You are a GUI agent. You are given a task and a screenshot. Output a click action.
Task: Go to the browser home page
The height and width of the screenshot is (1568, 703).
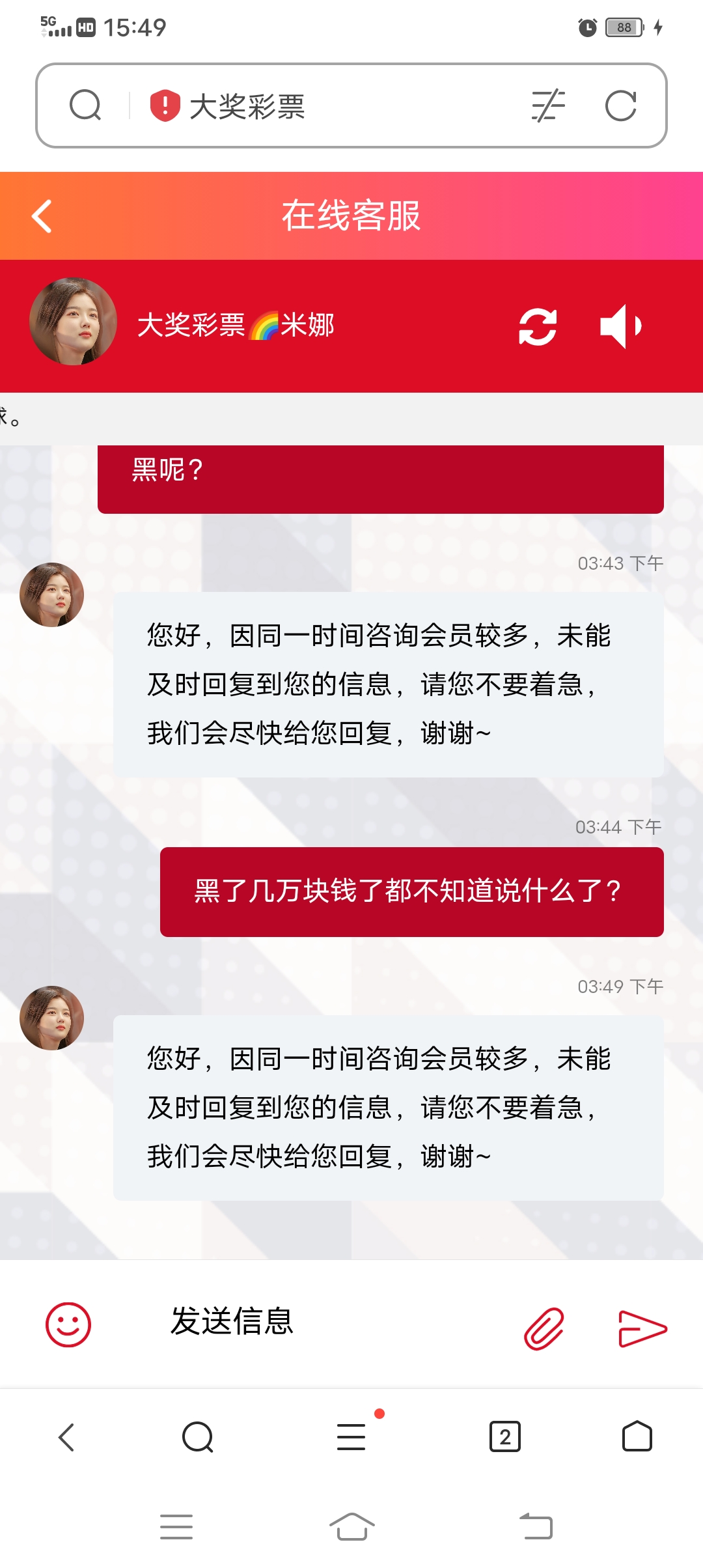[637, 1437]
